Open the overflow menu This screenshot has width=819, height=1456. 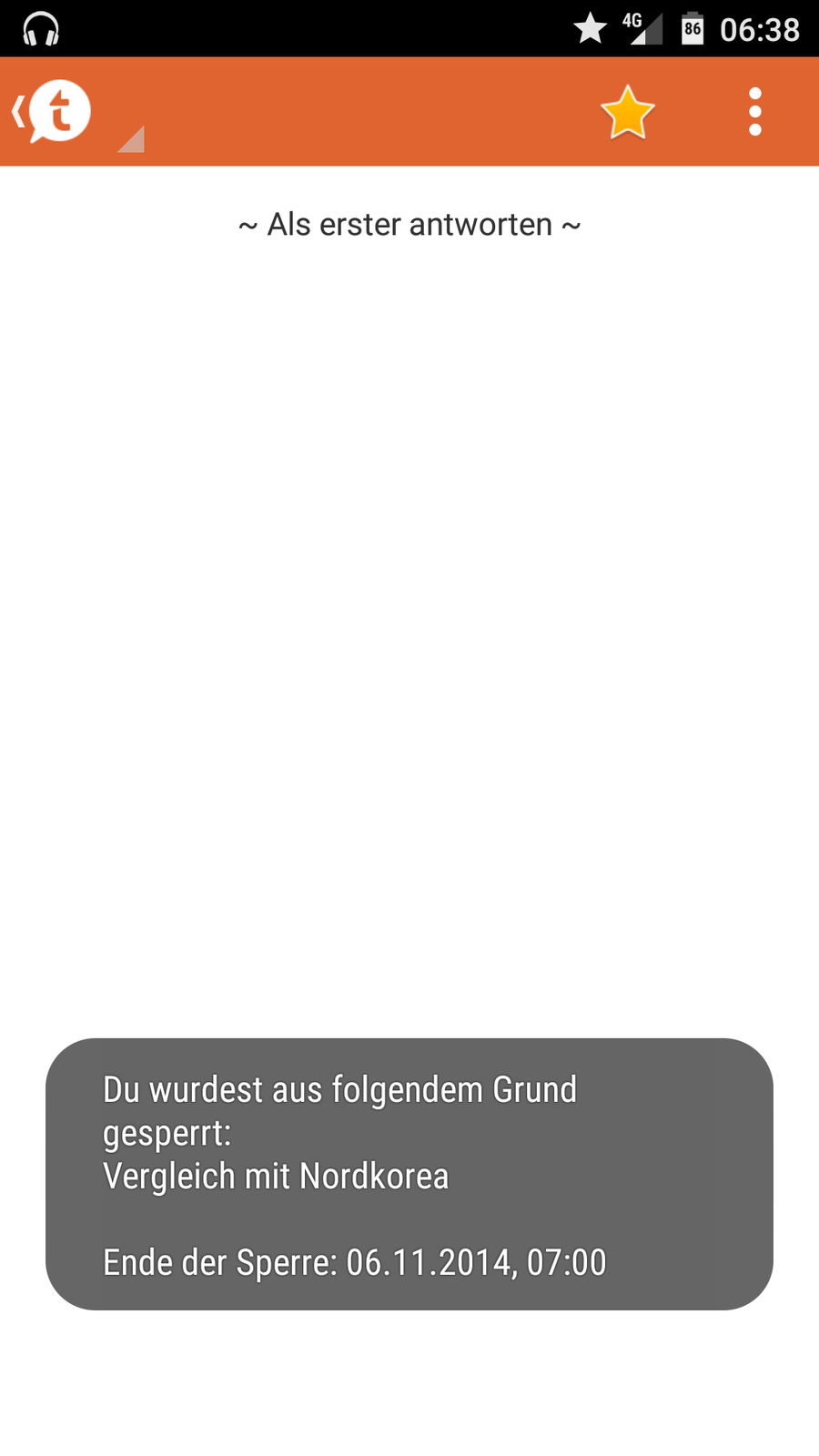[x=754, y=112]
